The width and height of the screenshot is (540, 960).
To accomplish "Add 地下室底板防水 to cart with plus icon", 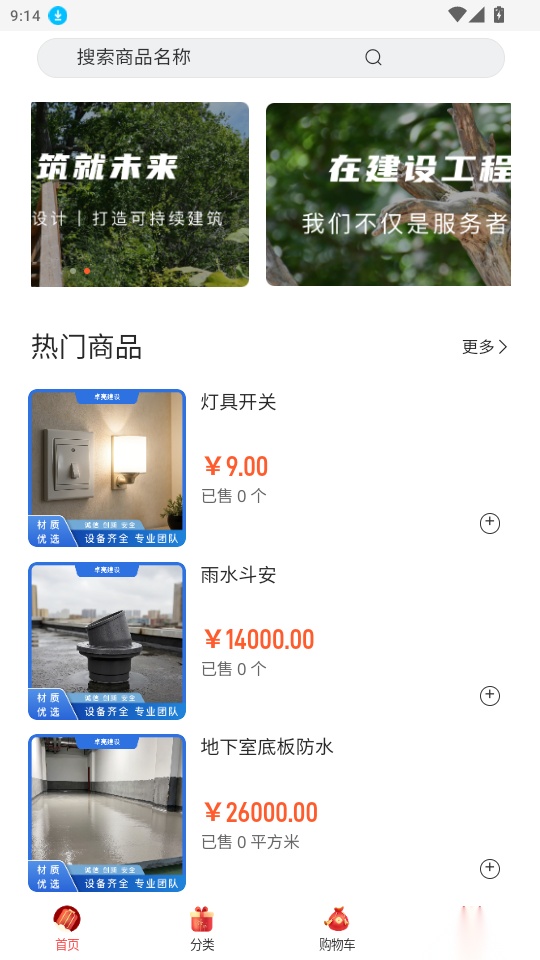I will pos(490,869).
